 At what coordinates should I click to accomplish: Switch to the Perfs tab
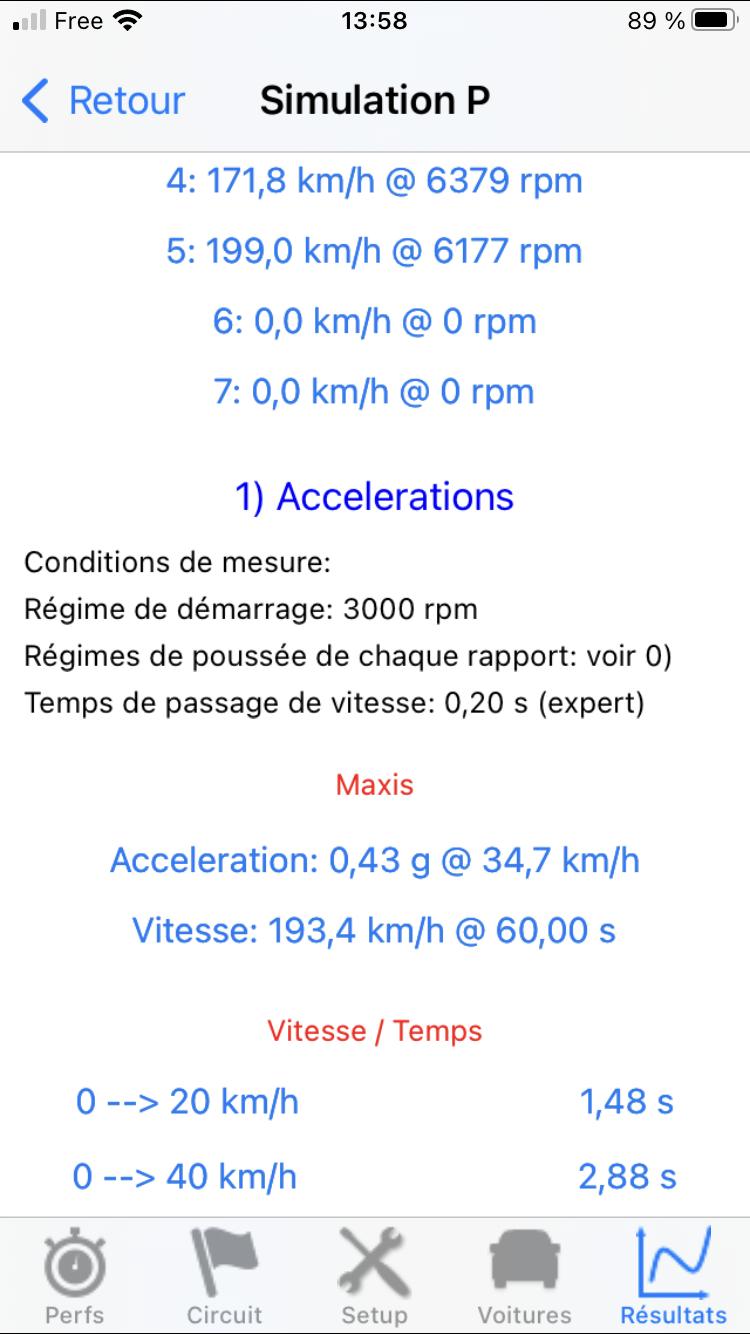[75, 1276]
